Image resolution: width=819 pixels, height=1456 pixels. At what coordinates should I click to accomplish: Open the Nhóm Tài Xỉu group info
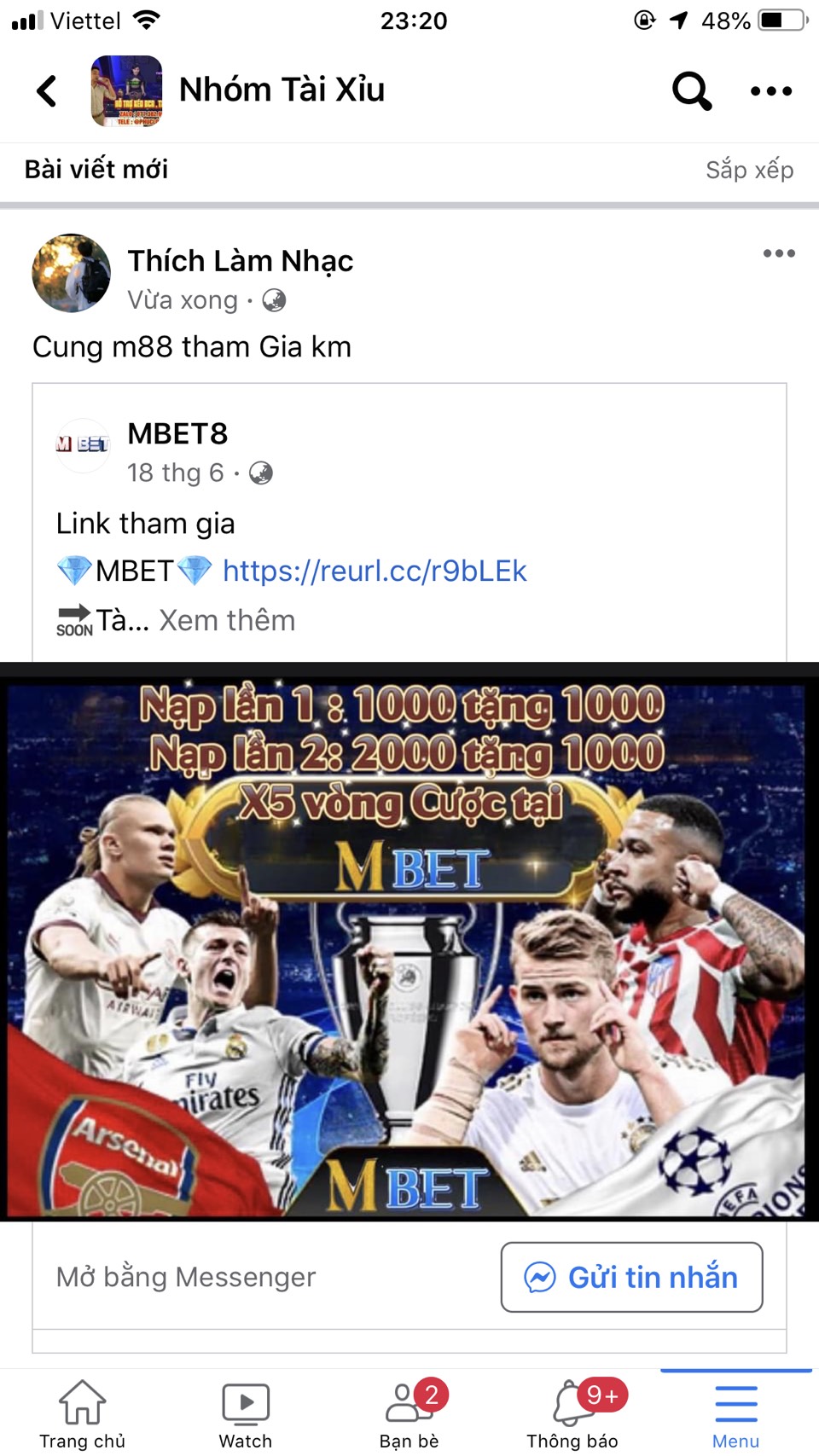[282, 90]
